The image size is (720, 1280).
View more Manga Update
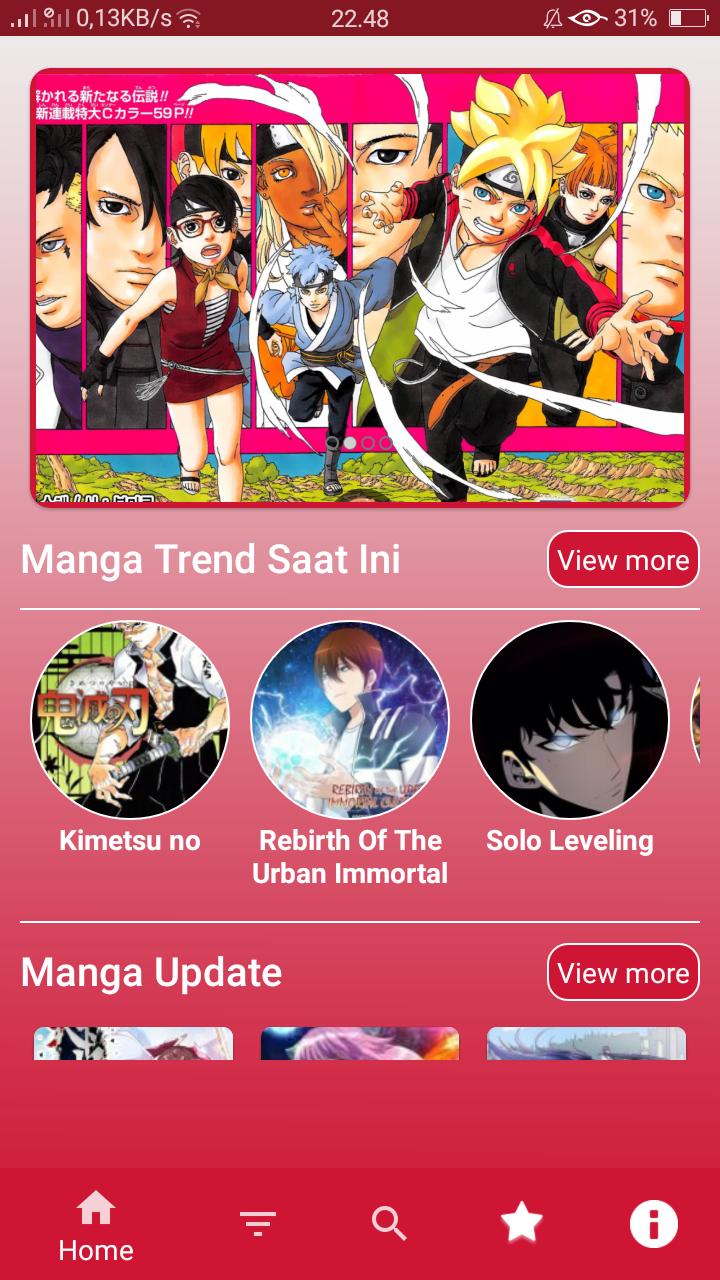[623, 972]
